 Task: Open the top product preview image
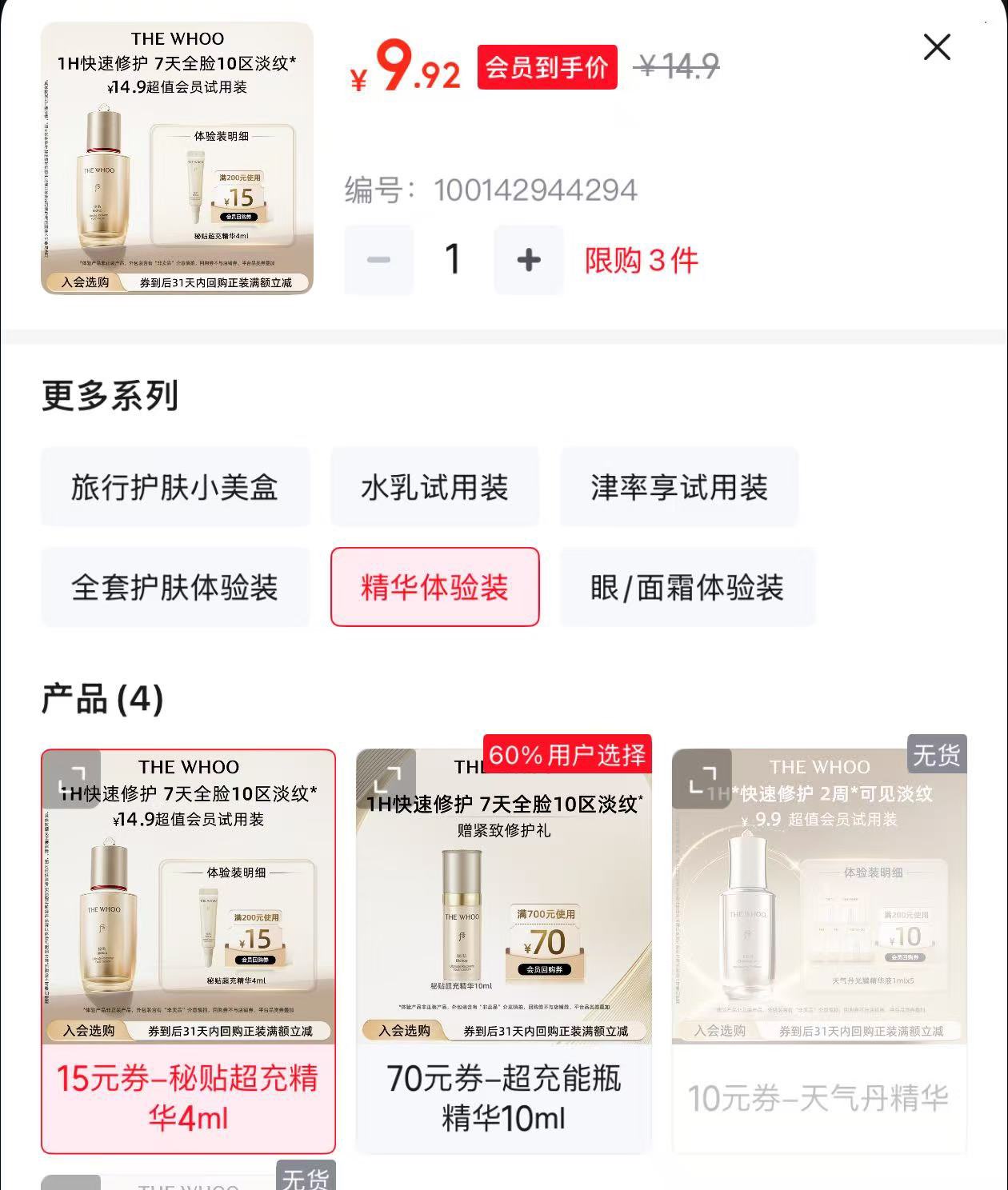(177, 158)
